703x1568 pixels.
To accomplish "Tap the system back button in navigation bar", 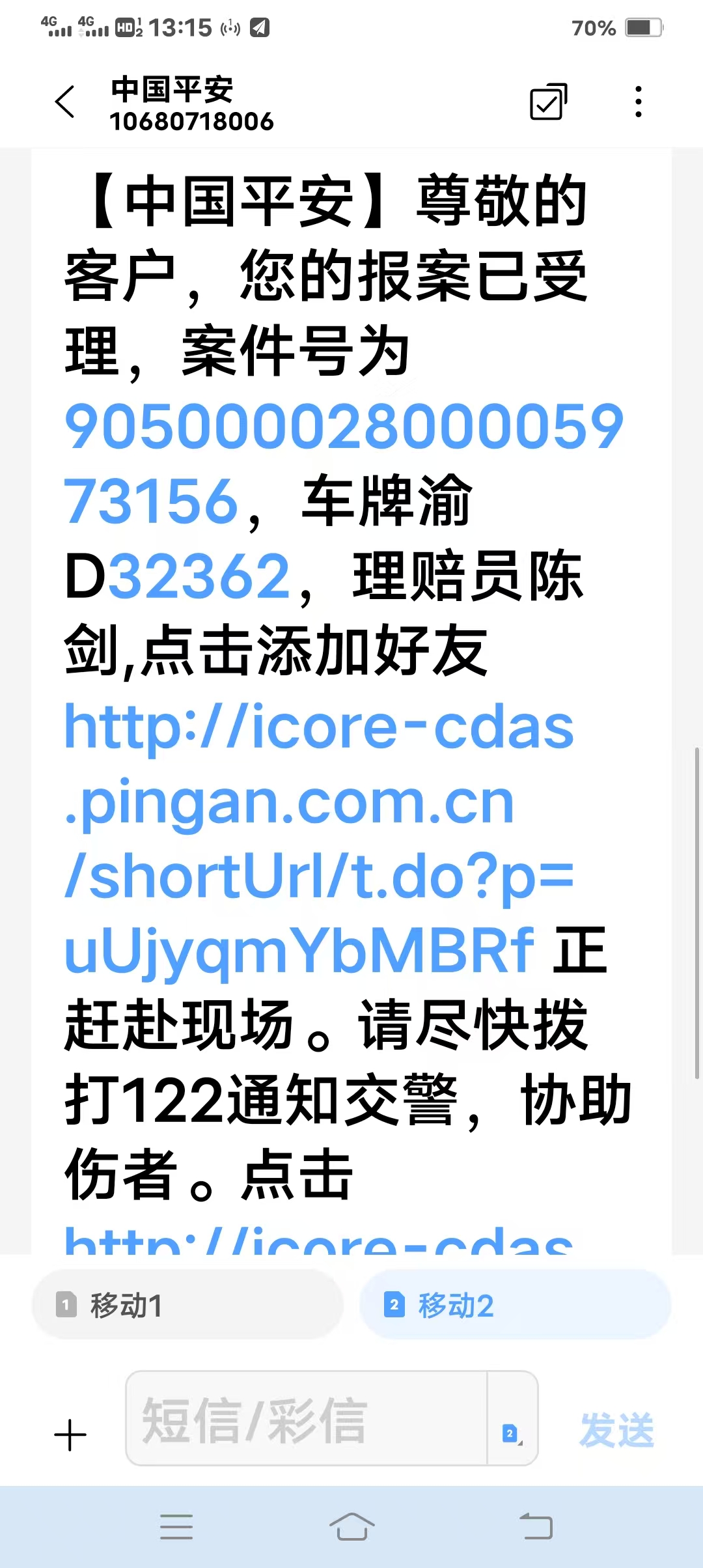I will tap(536, 1526).
